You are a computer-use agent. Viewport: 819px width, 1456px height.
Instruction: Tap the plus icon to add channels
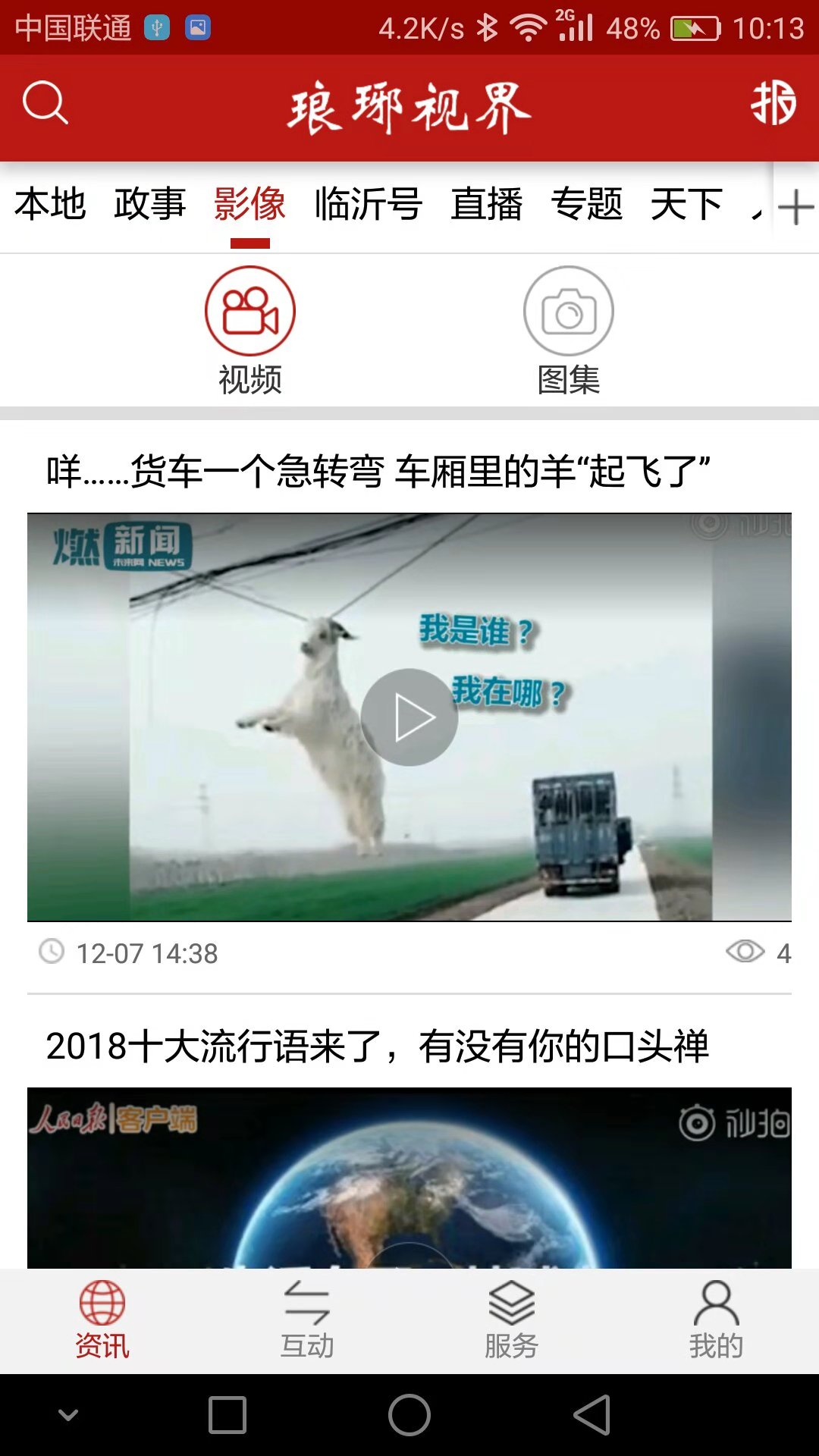tap(795, 208)
